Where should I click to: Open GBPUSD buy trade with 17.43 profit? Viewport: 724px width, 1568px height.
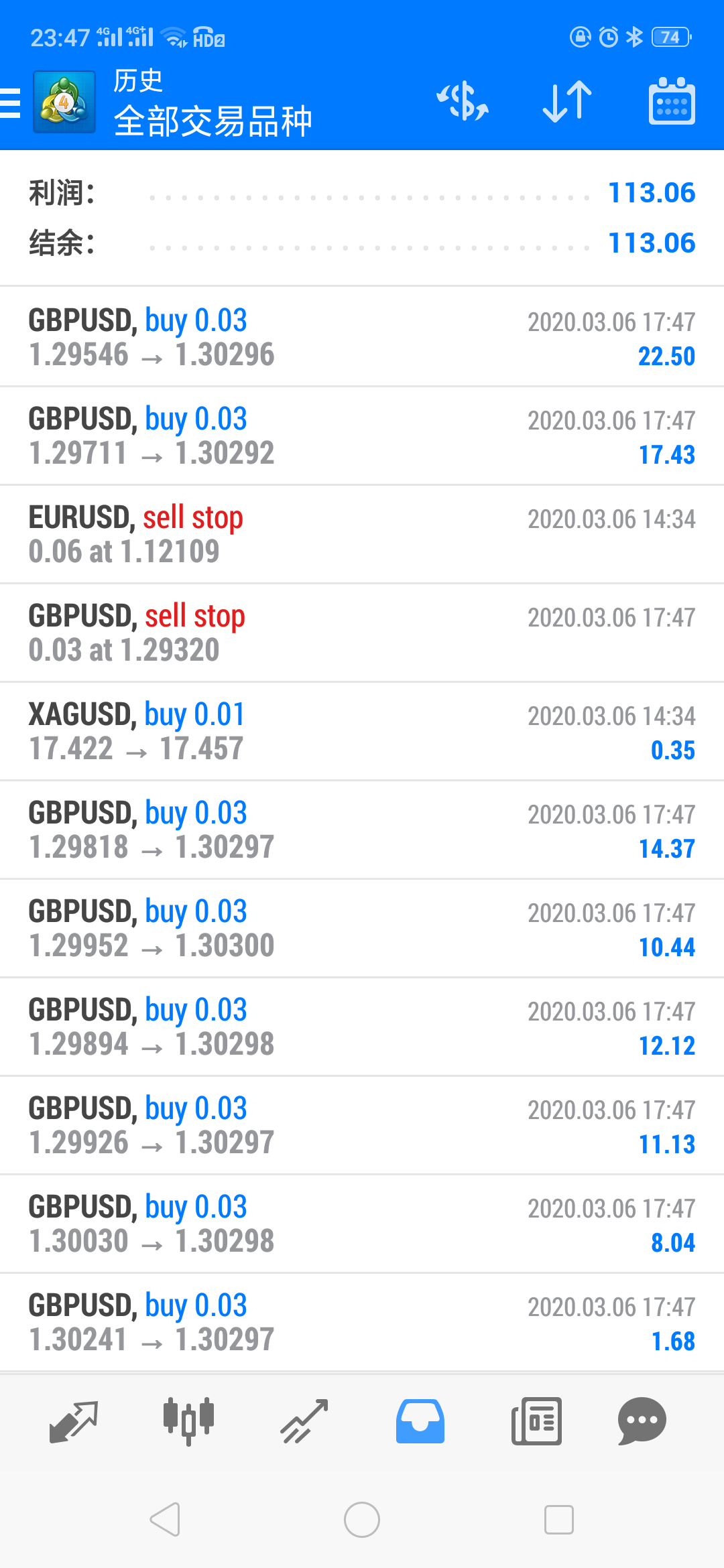point(362,436)
